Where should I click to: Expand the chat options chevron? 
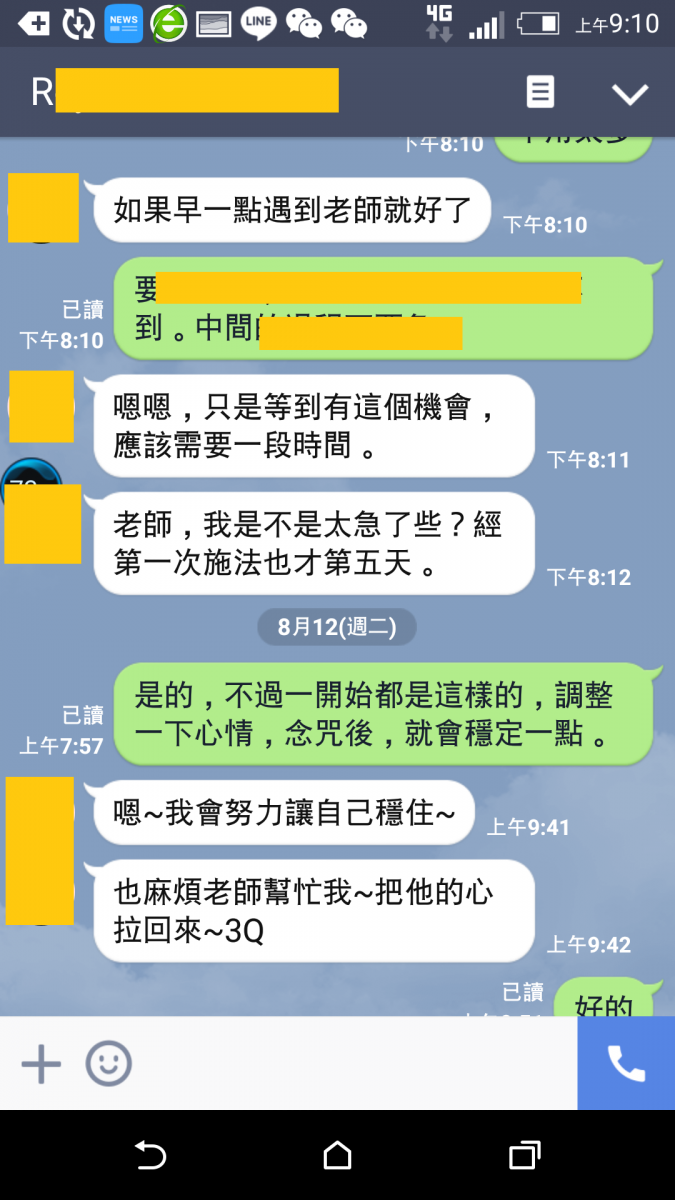pos(630,93)
